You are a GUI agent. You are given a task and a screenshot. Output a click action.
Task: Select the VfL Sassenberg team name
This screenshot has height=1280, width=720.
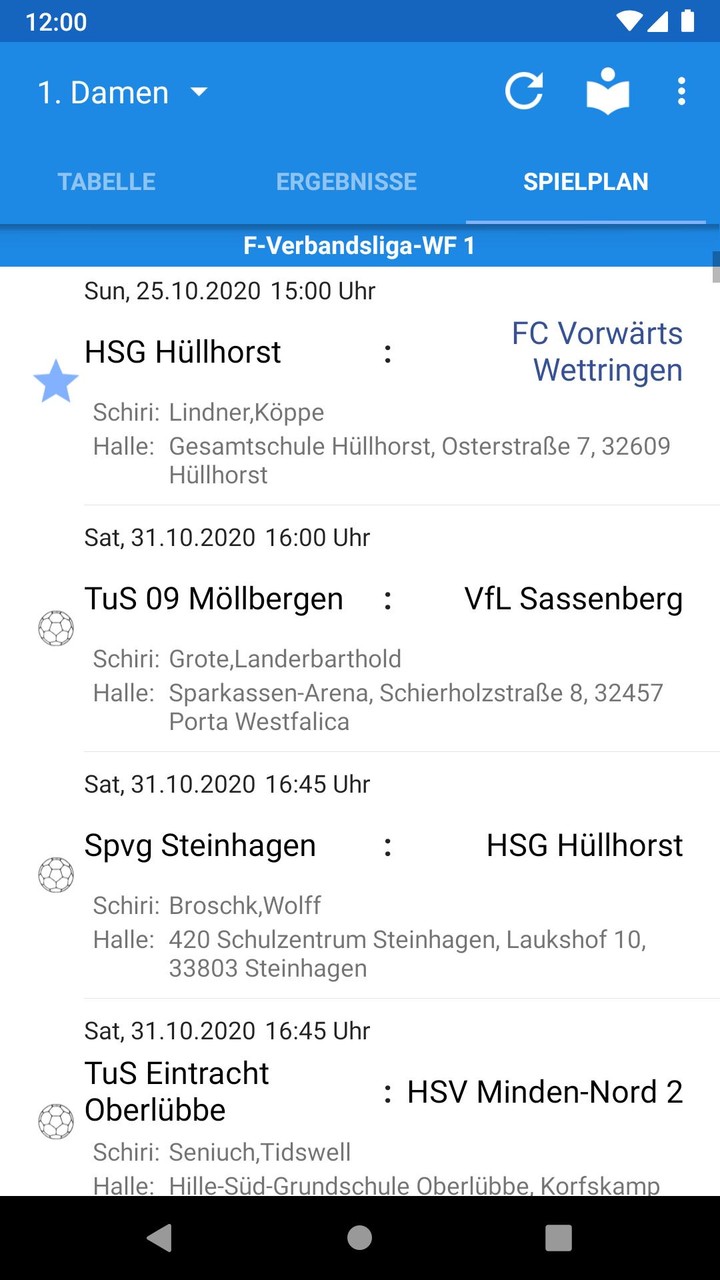pos(573,598)
